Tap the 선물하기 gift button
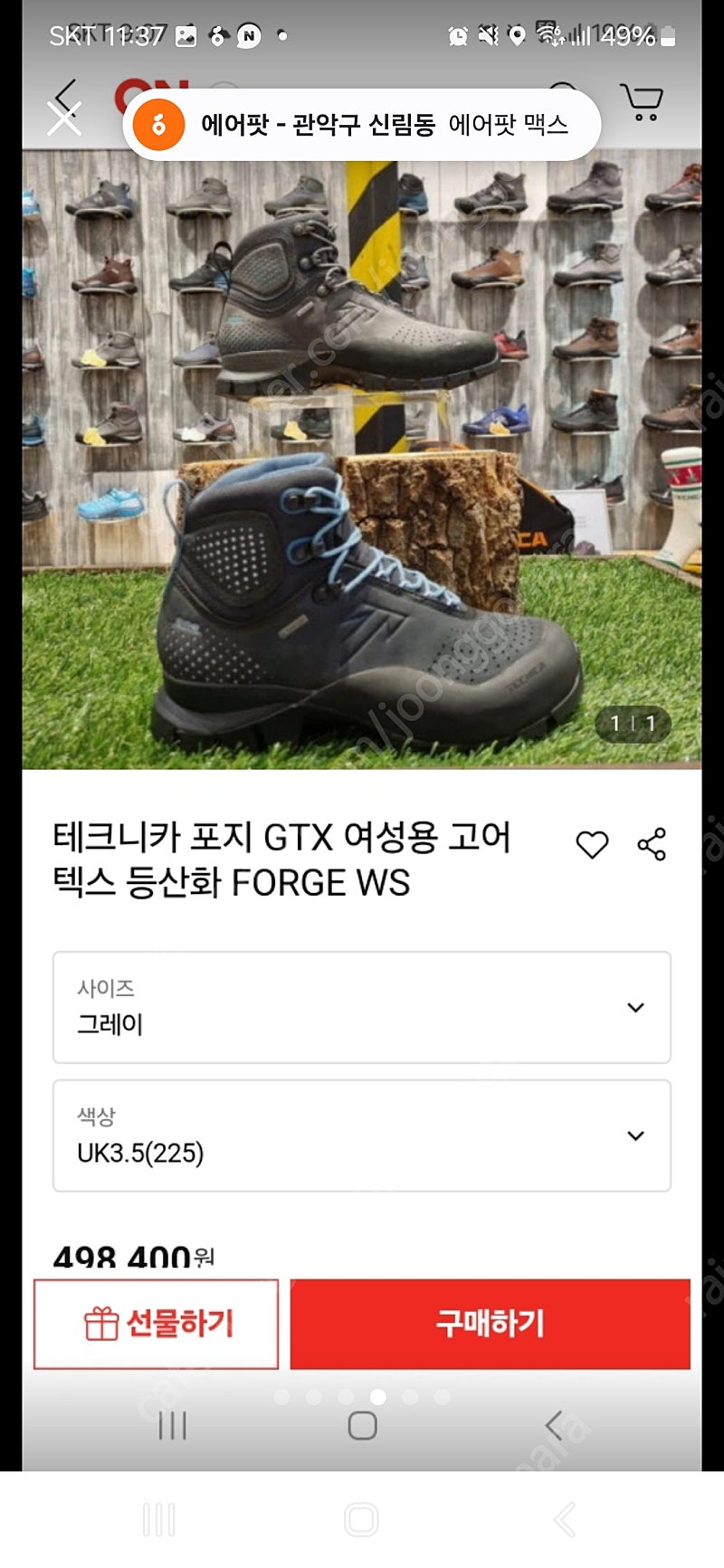Image resolution: width=724 pixels, height=1568 pixels. 156,1324
